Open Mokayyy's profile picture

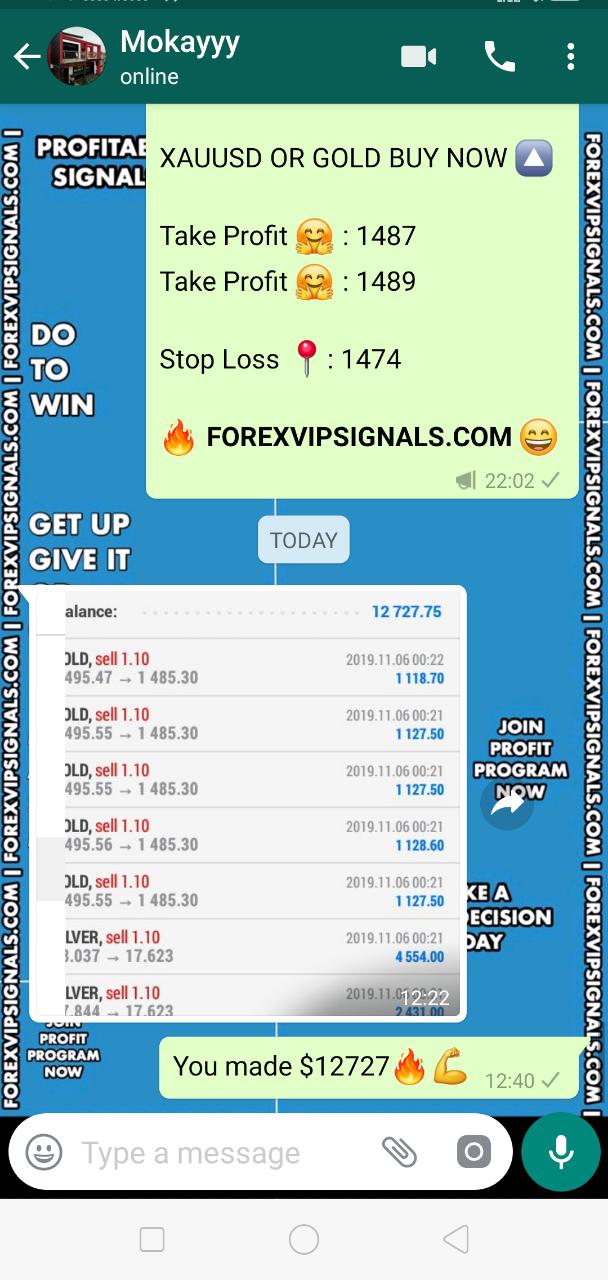[76, 57]
